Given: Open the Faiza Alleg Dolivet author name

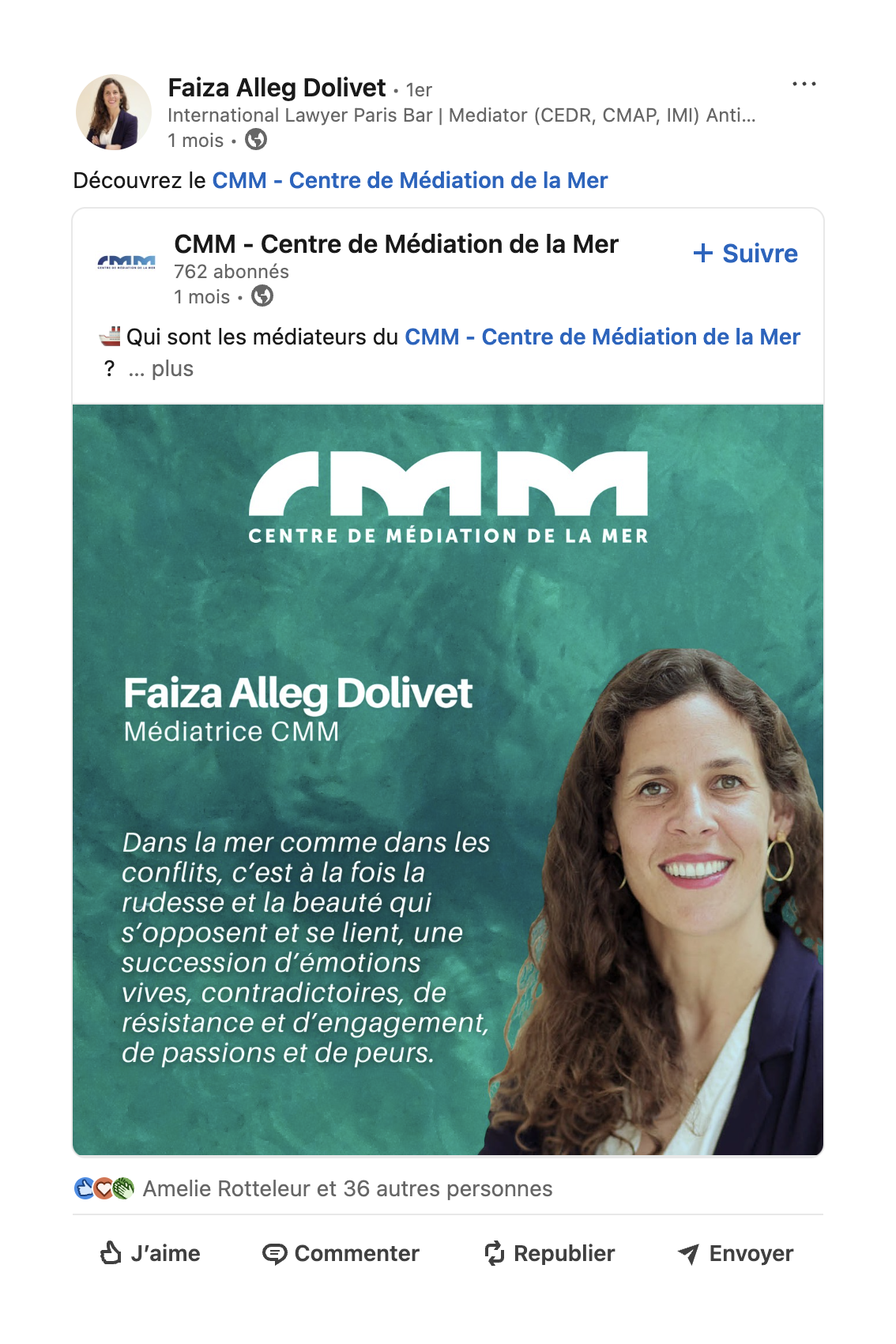Looking at the screenshot, I should click(277, 88).
